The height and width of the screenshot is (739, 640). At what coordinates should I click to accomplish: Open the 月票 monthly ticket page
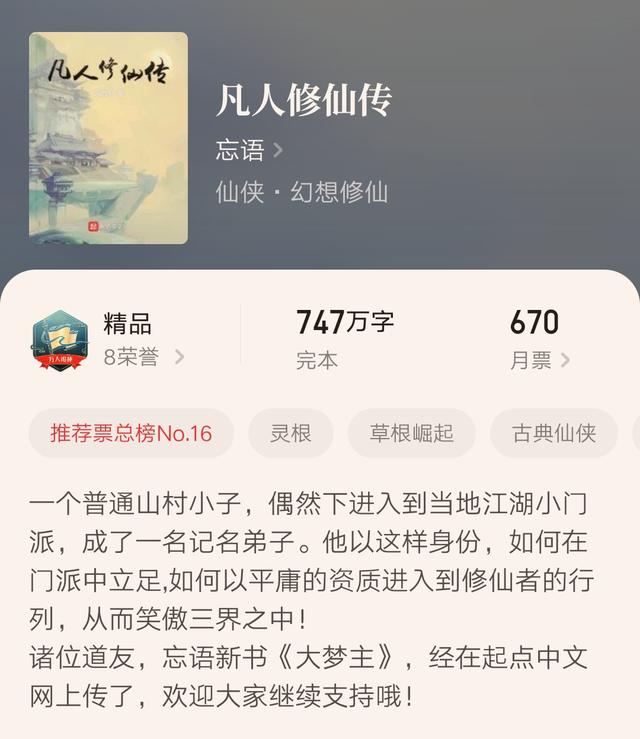click(x=539, y=360)
